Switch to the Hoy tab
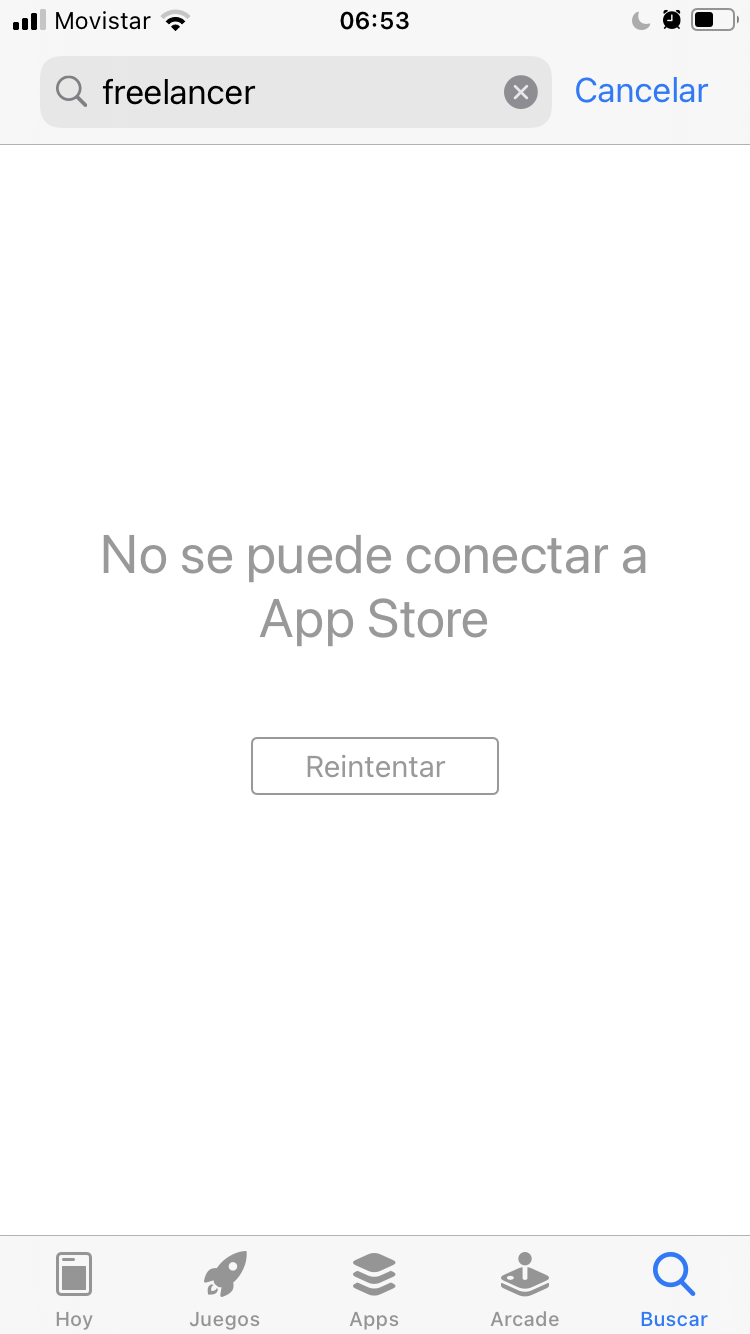Screen dimensions: 750x1334 [x=74, y=1288]
